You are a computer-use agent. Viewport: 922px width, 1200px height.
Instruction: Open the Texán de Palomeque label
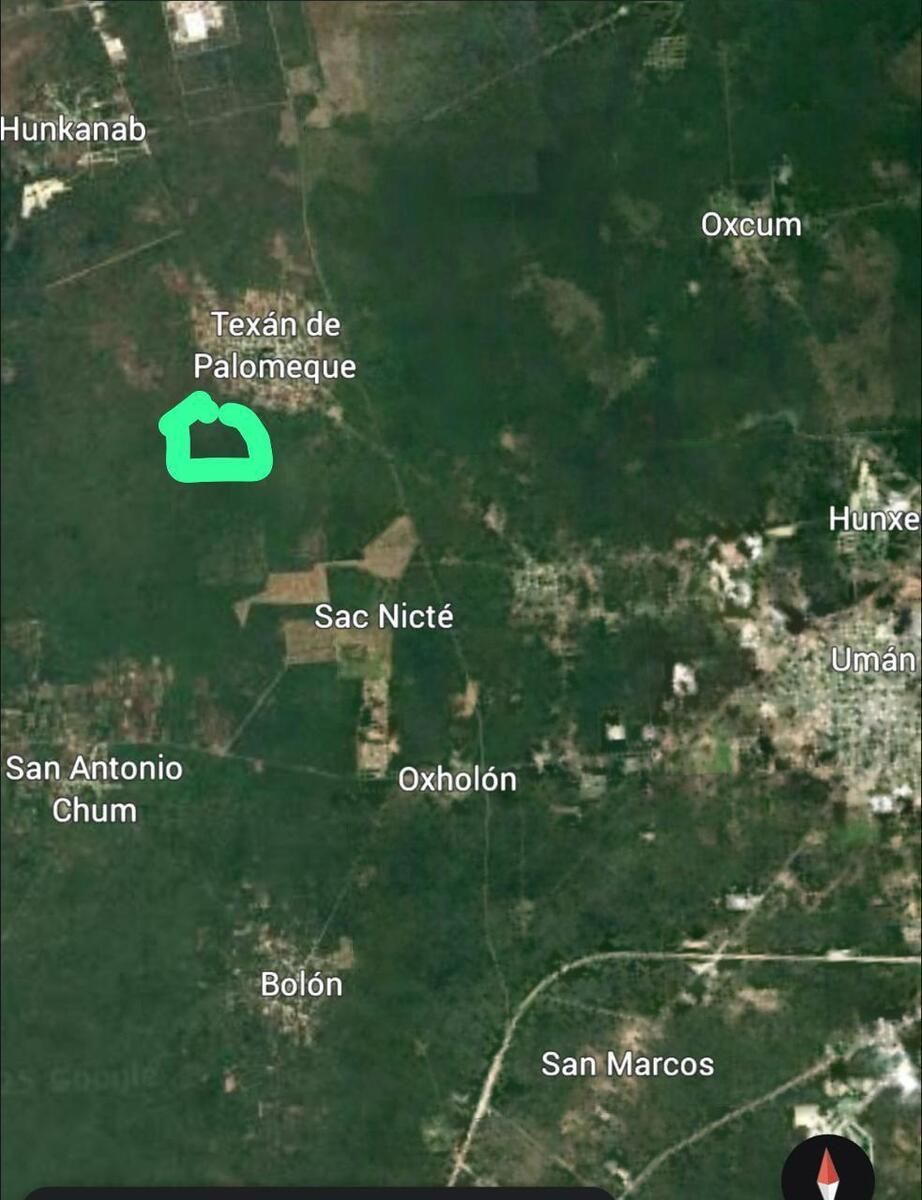pos(277,344)
